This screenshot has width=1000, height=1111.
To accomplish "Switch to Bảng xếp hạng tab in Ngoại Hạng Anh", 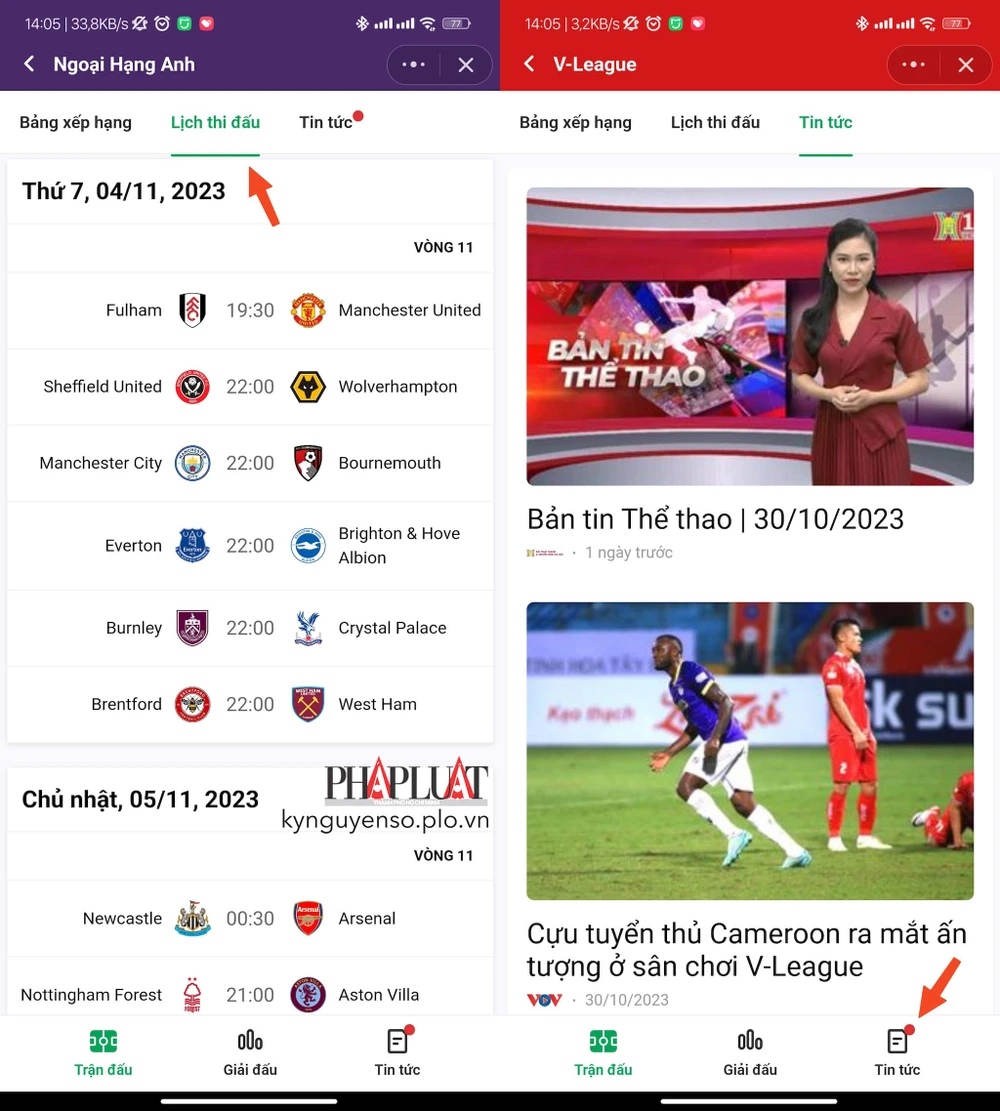I will coord(76,122).
